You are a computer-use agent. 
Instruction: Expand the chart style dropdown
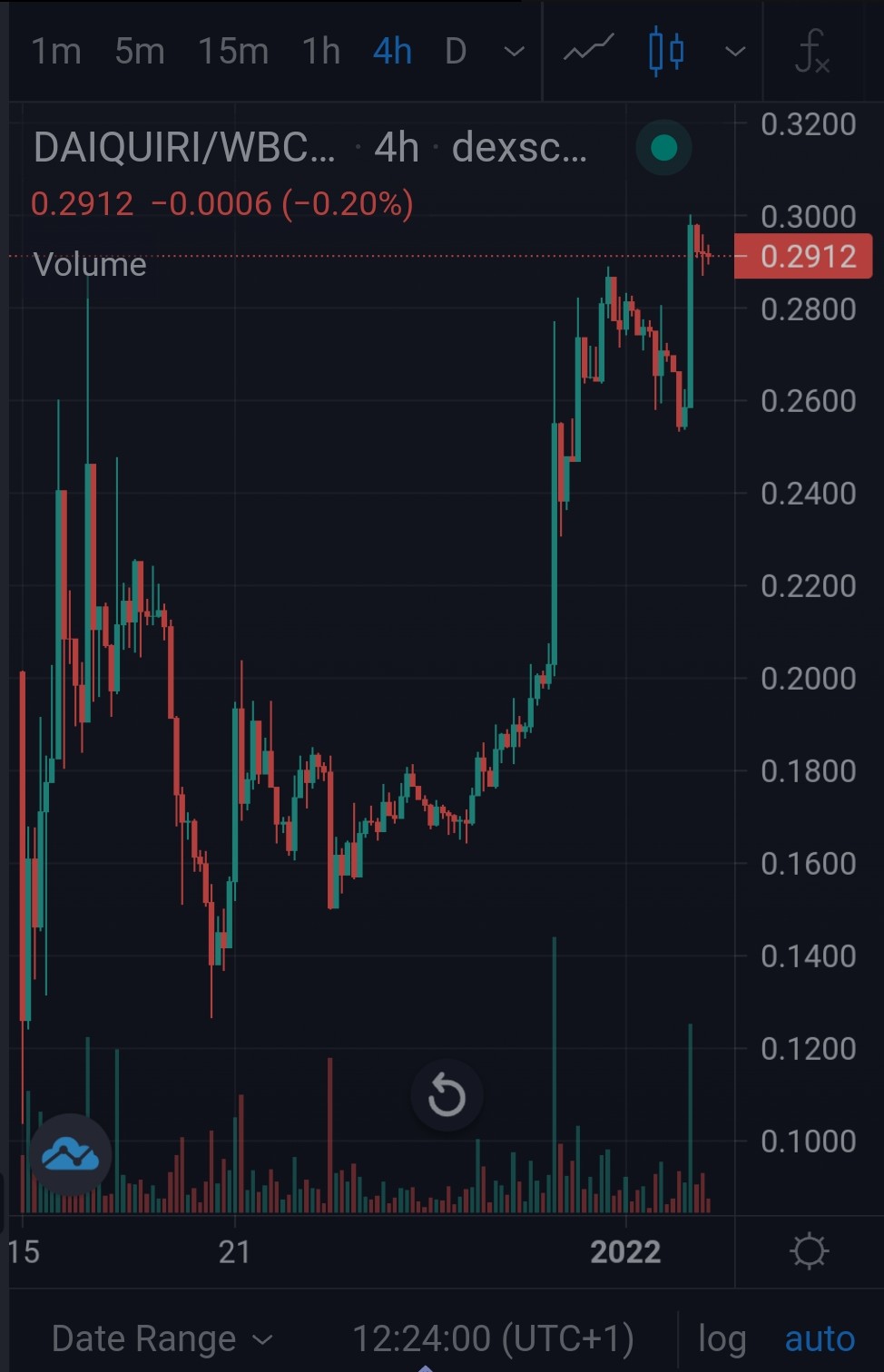(x=735, y=52)
